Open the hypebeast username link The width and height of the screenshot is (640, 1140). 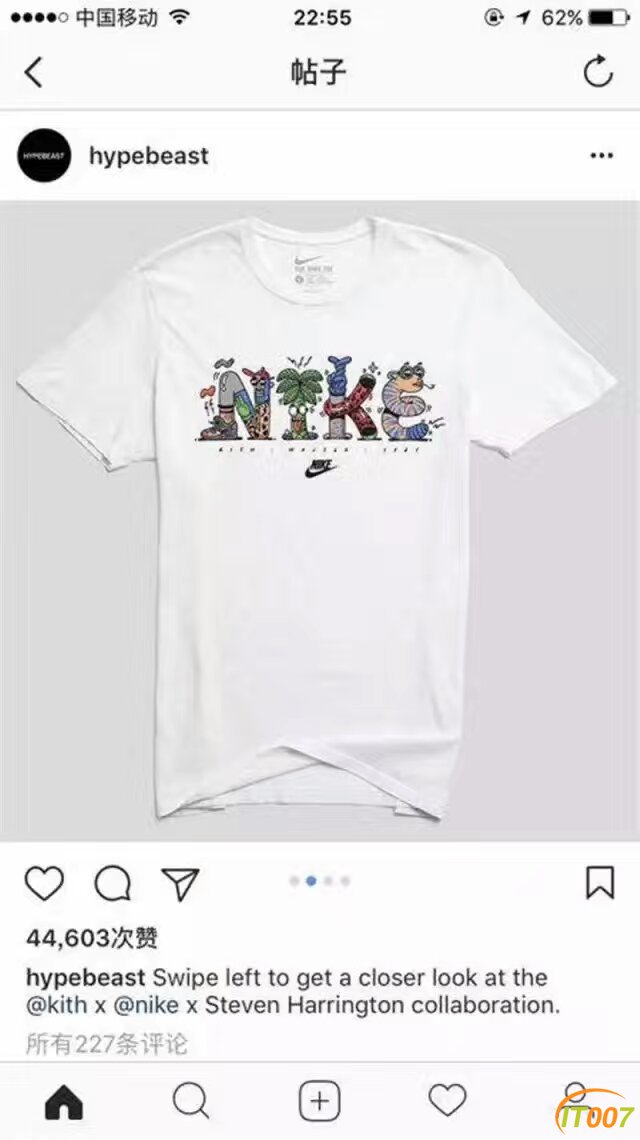click(x=148, y=156)
